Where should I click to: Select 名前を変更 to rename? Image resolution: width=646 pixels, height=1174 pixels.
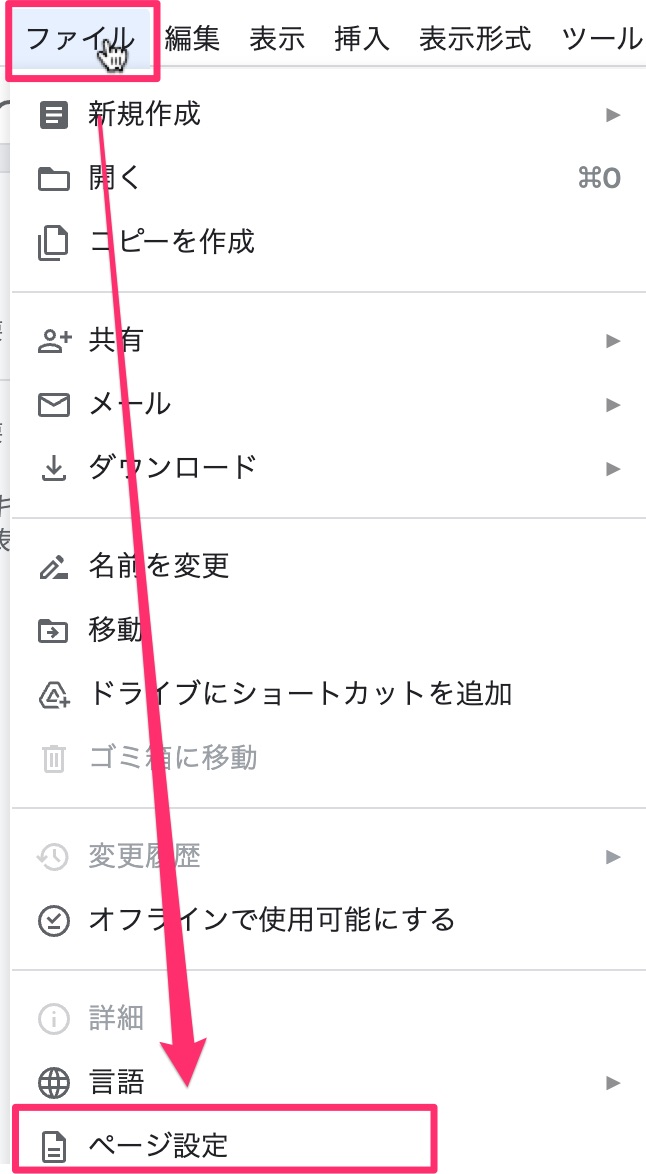pyautogui.click(x=328, y=567)
